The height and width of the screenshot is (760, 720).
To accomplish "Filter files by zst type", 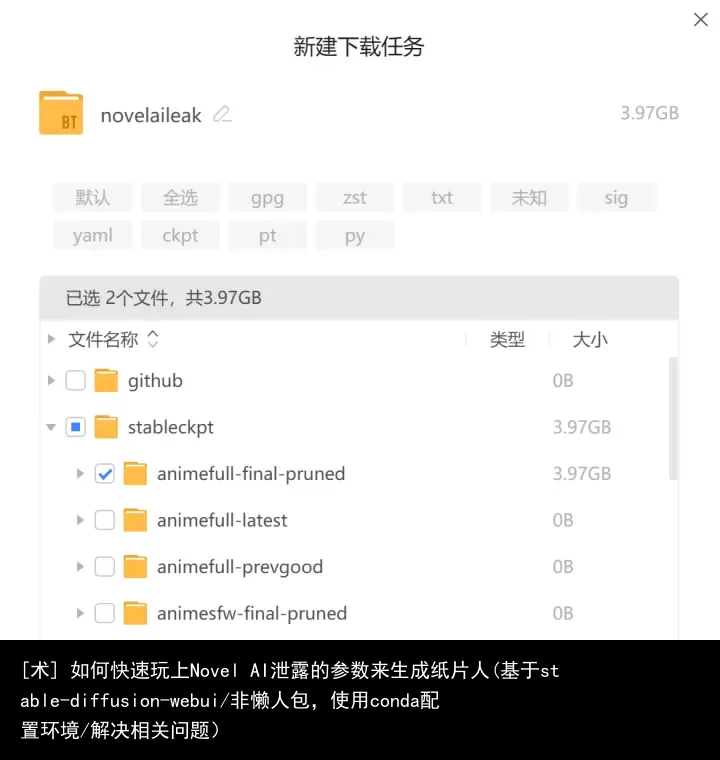I will click(x=355, y=198).
